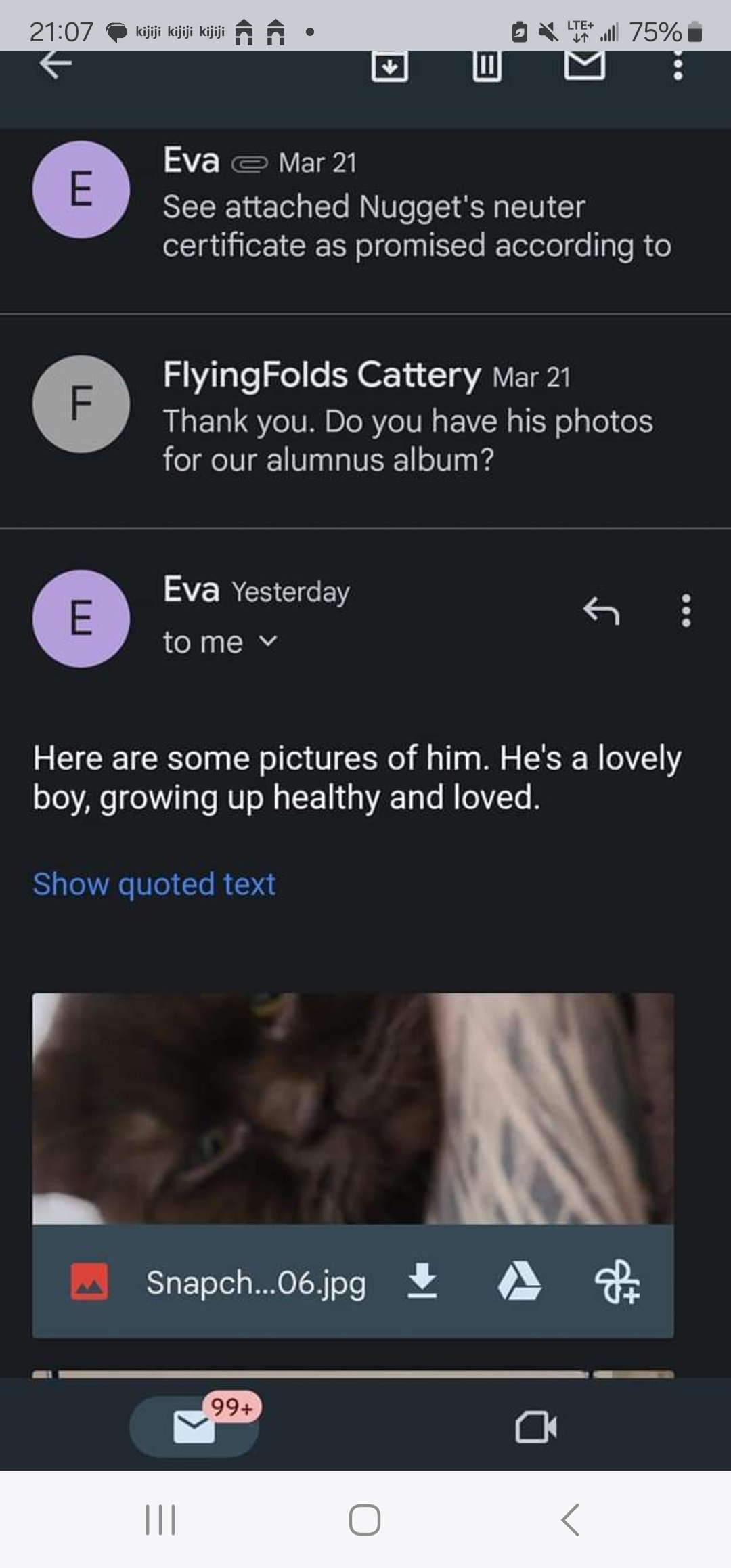Go back to the inbox

(56, 65)
